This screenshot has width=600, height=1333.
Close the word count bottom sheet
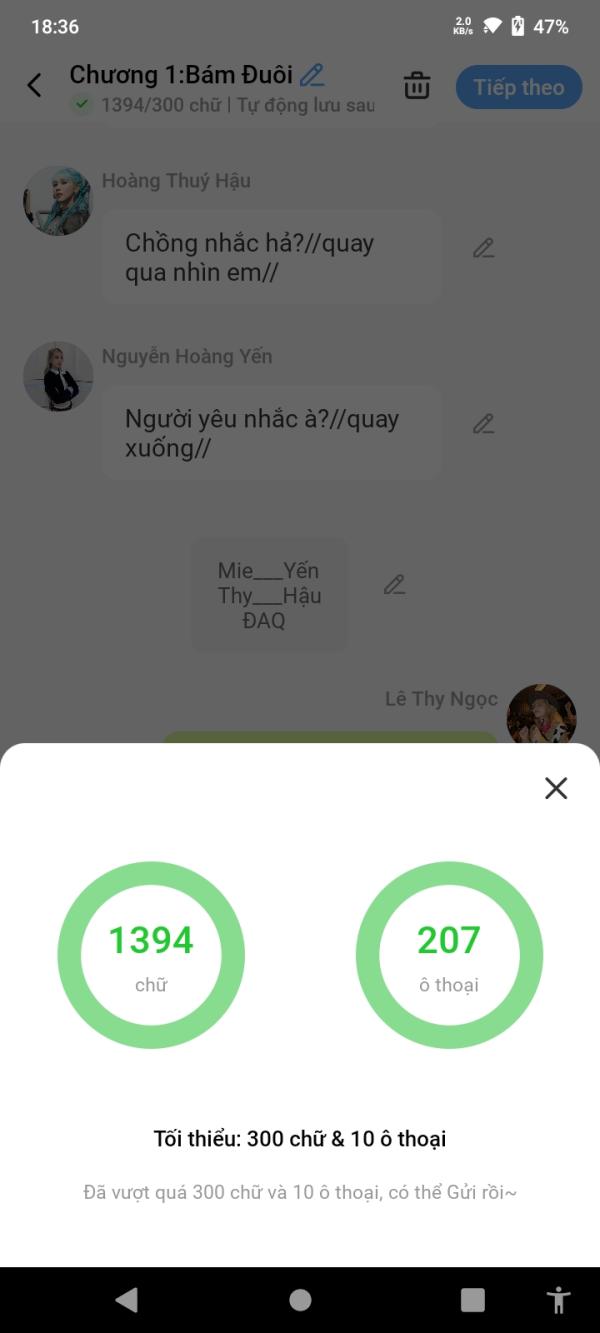556,788
